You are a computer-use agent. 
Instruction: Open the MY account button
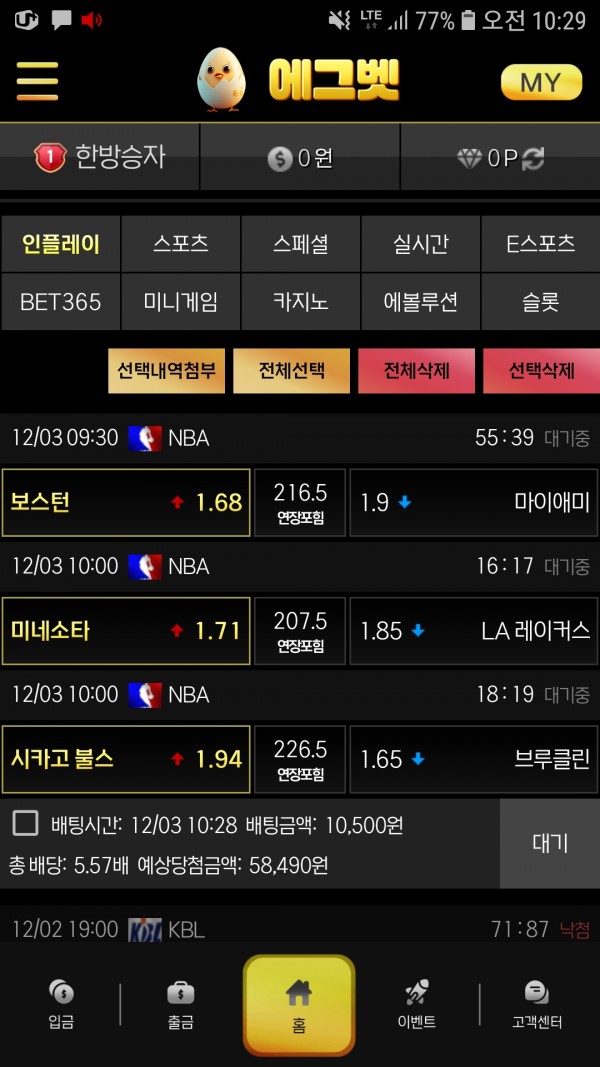541,82
